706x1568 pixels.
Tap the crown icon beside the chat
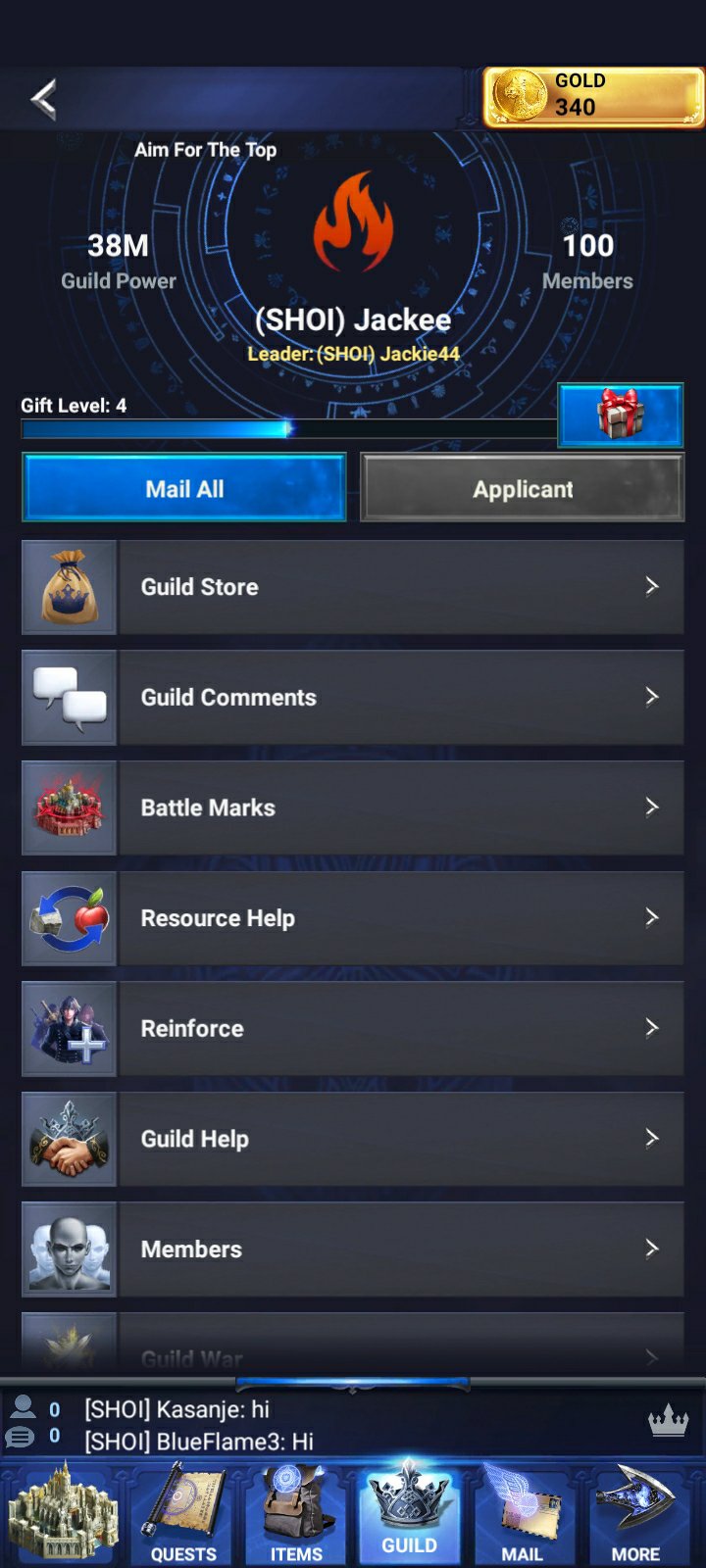click(668, 1421)
